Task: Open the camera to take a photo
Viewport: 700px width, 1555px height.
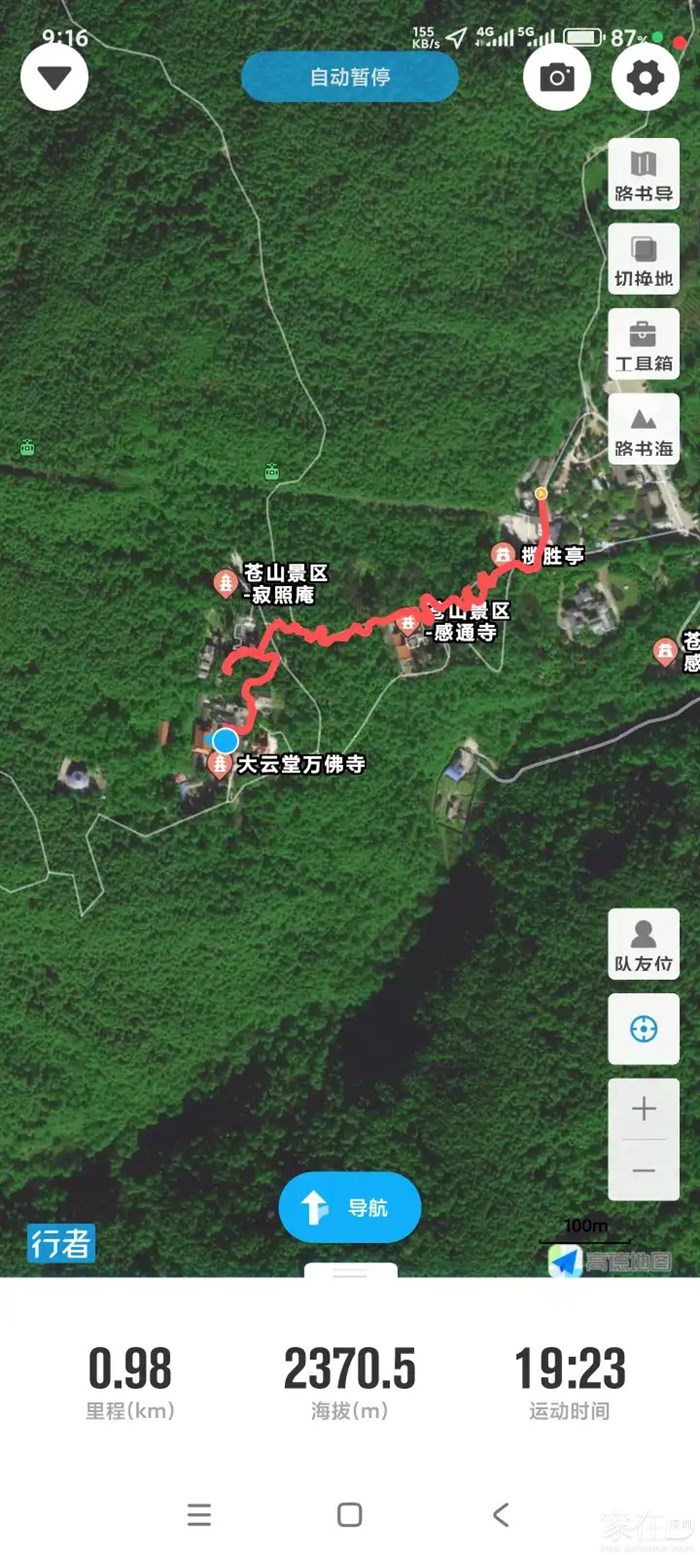Action: coord(557,77)
